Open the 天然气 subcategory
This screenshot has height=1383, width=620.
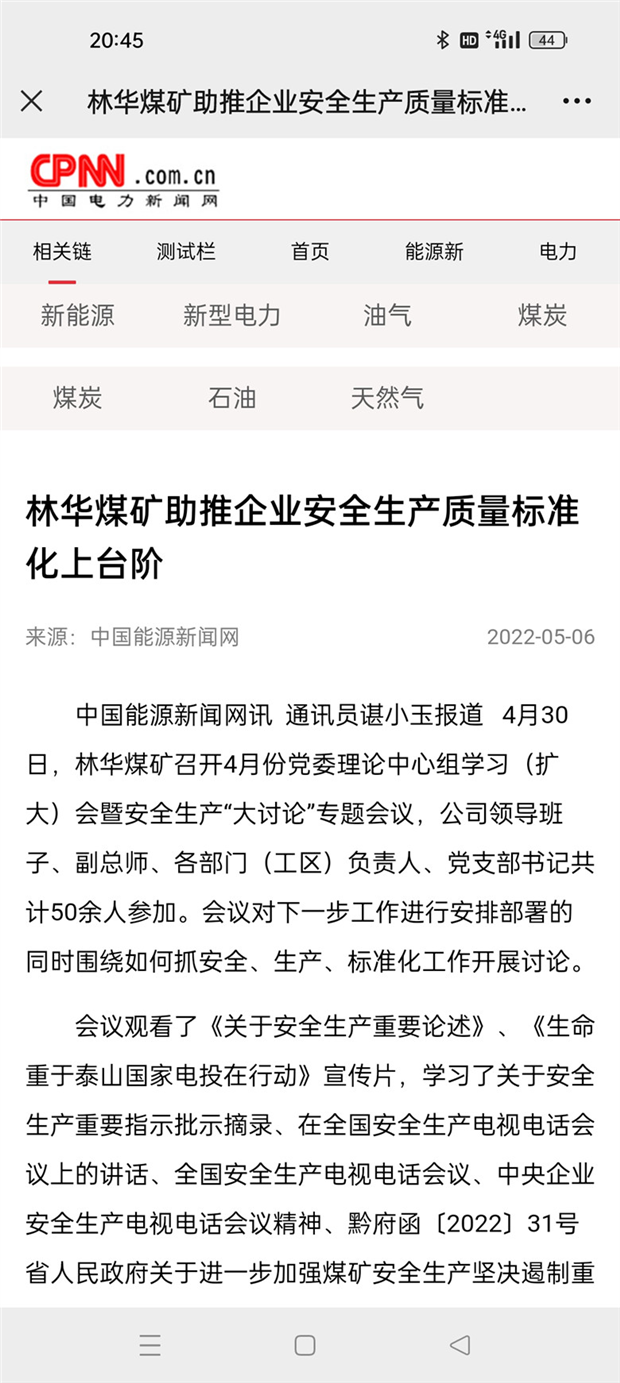tap(387, 398)
